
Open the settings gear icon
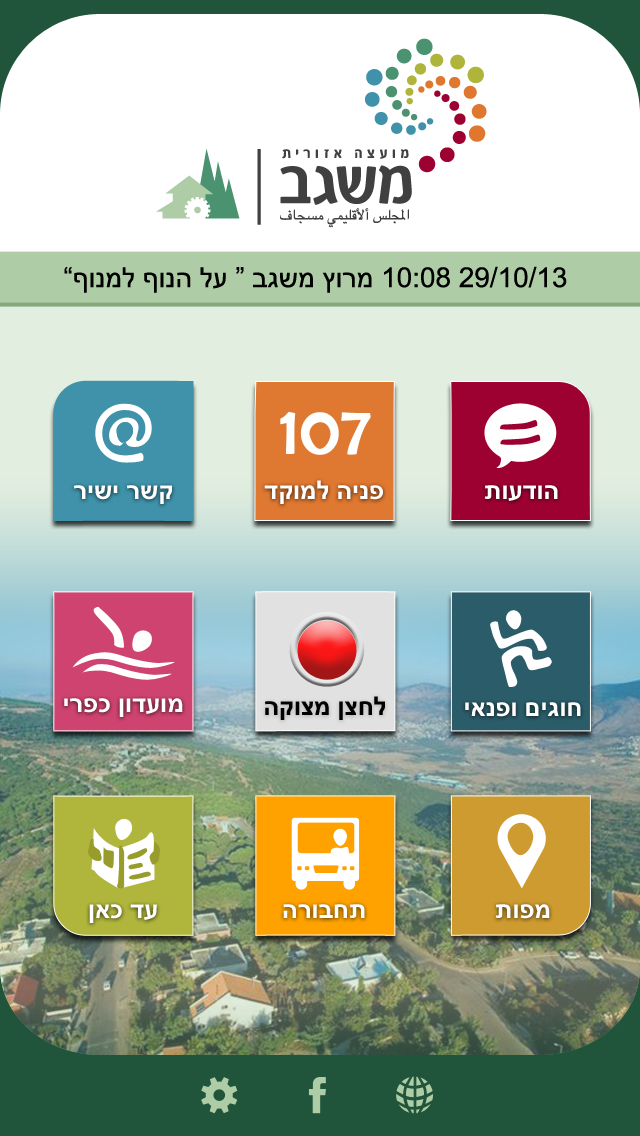click(x=219, y=1096)
